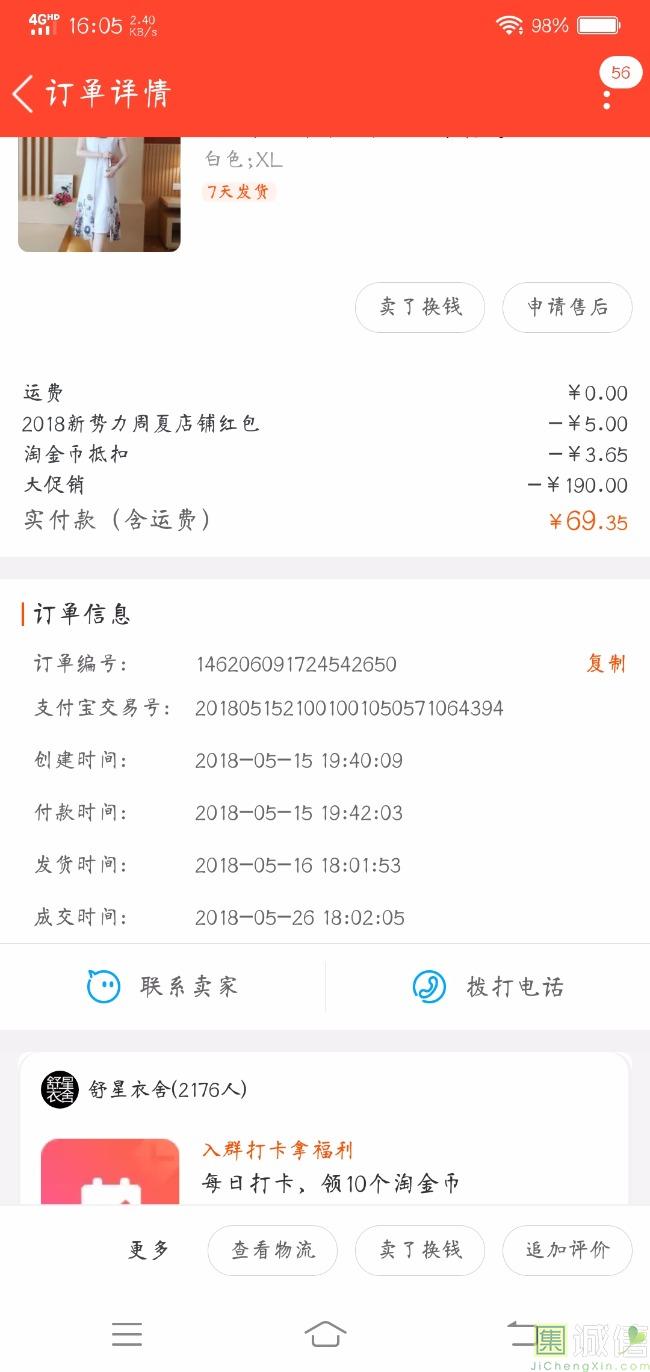650x1372 pixels.
Task: Open the dress product thumbnail
Action: point(99,194)
